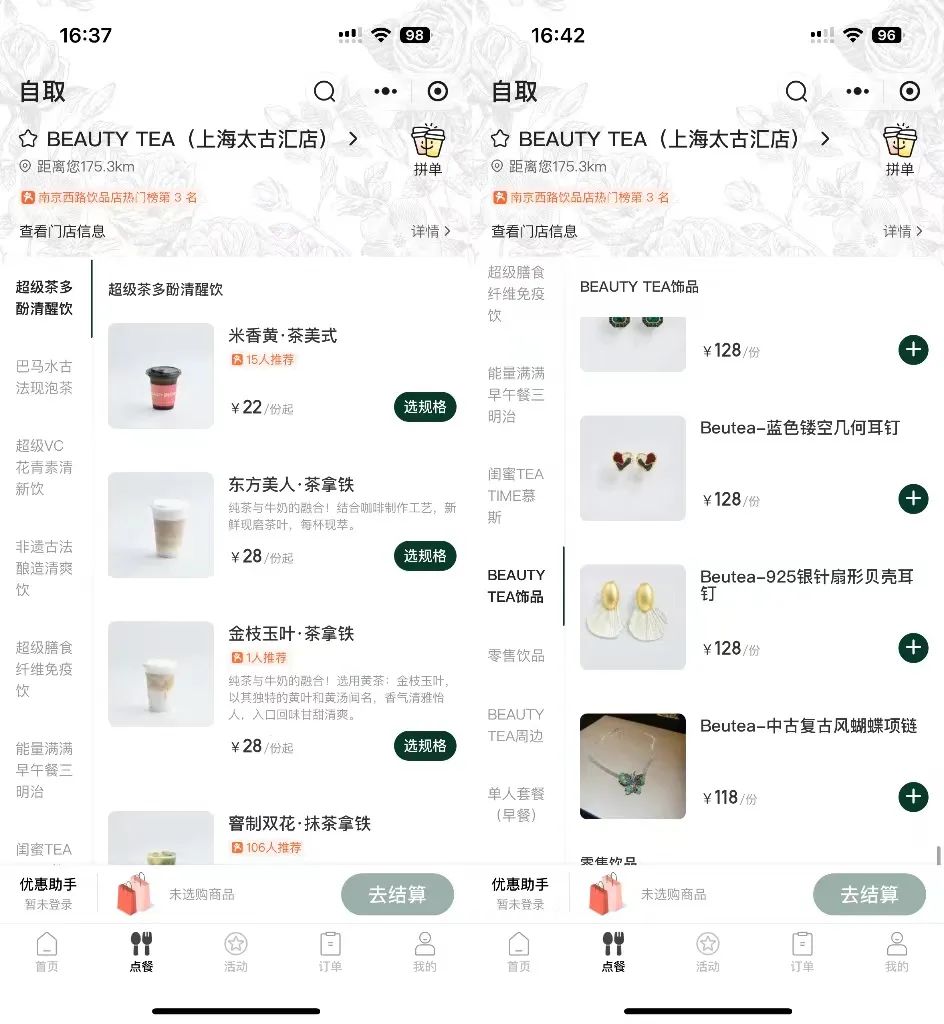Add Beutea 蓝色镂空几何耳钉 with plus button
Screen dimensions: 944x1024
pyautogui.click(x=912, y=498)
